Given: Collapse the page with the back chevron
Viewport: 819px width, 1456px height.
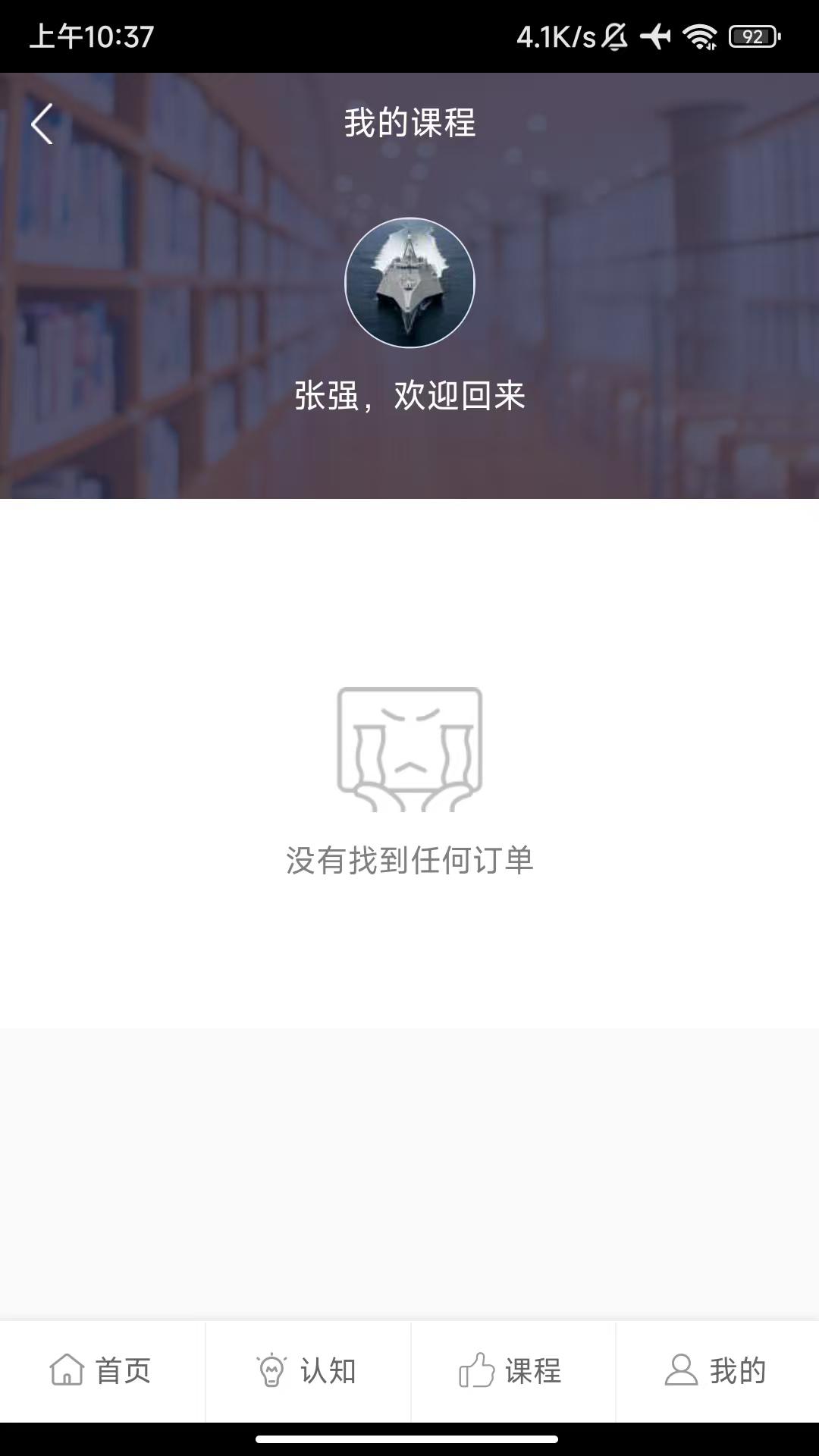Looking at the screenshot, I should point(43,124).
